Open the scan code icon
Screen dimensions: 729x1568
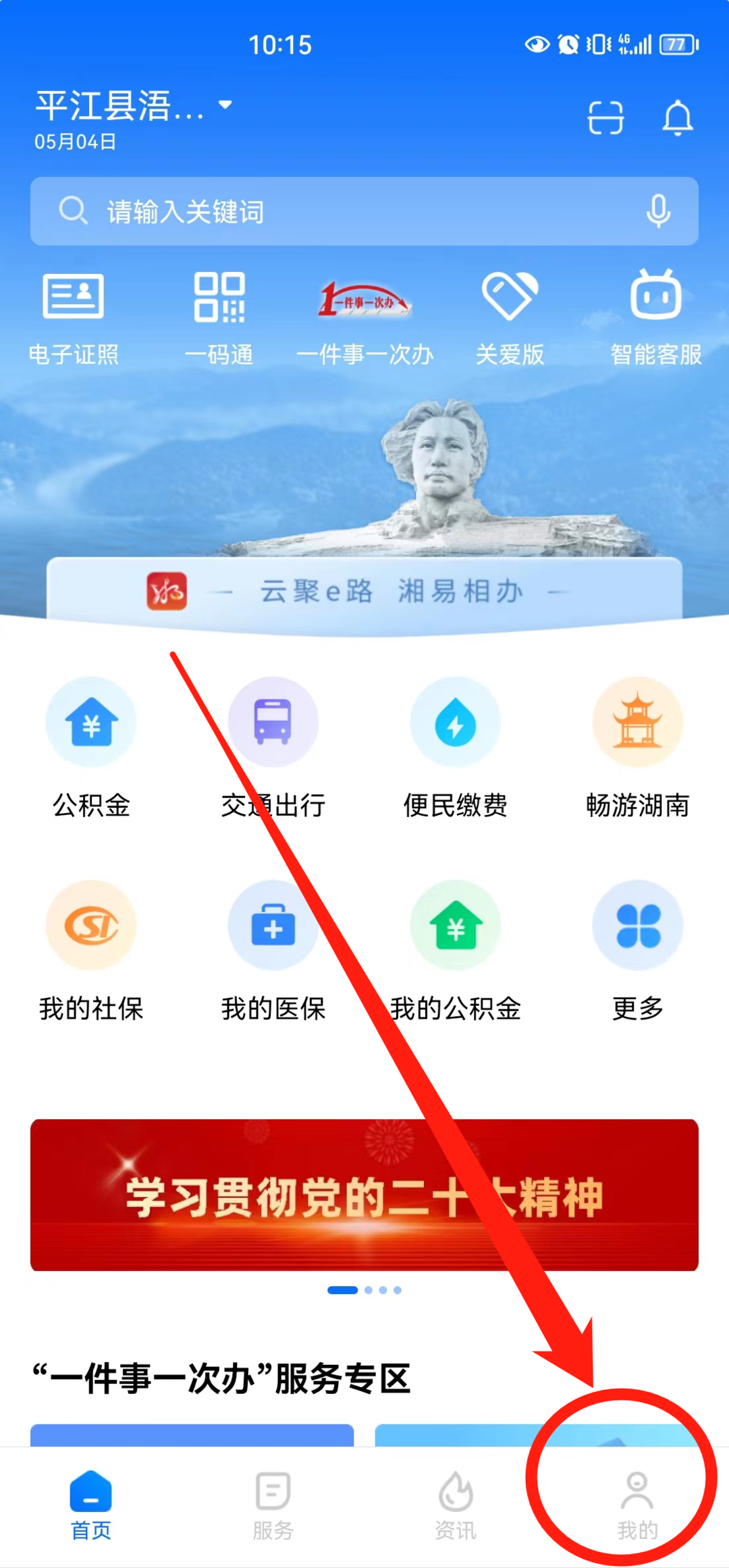[x=605, y=118]
